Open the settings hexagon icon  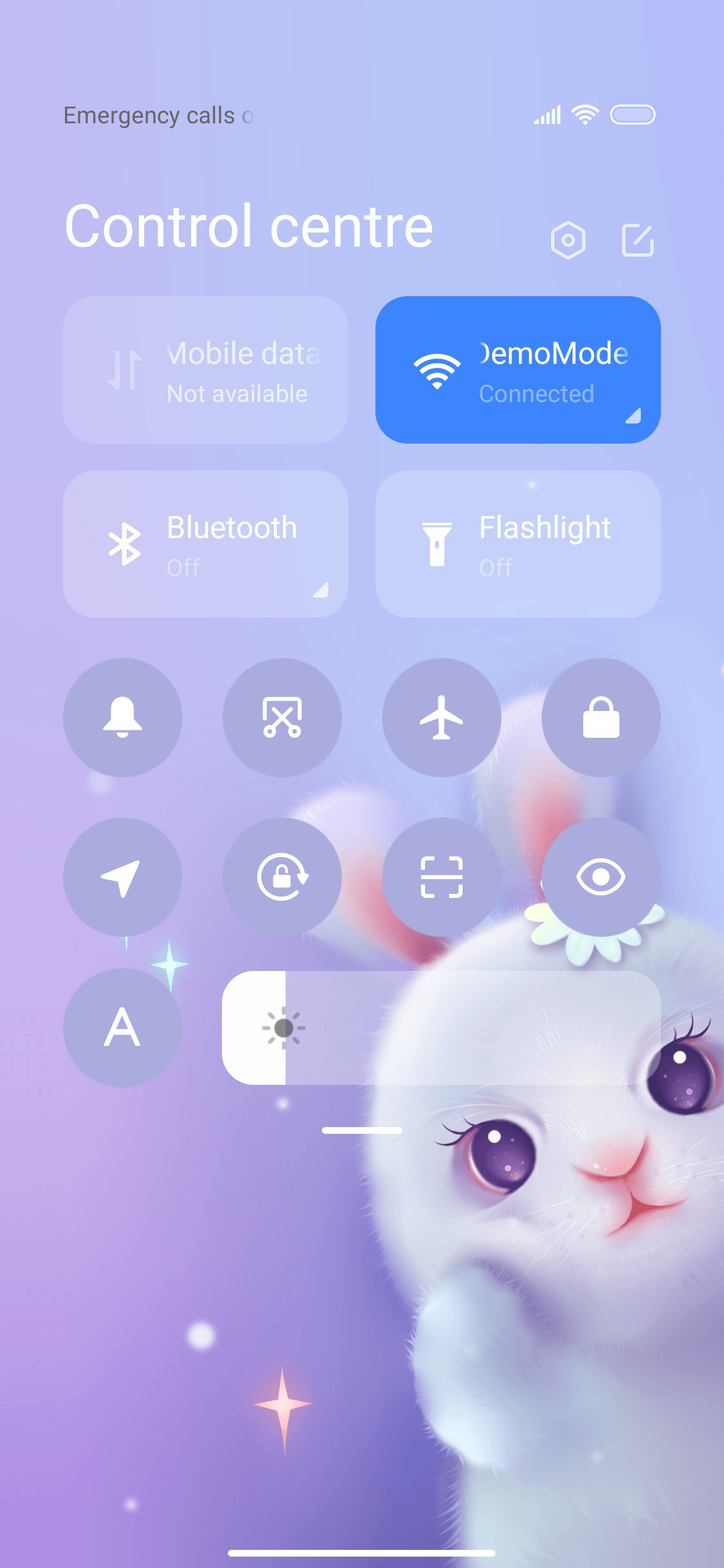click(x=568, y=240)
